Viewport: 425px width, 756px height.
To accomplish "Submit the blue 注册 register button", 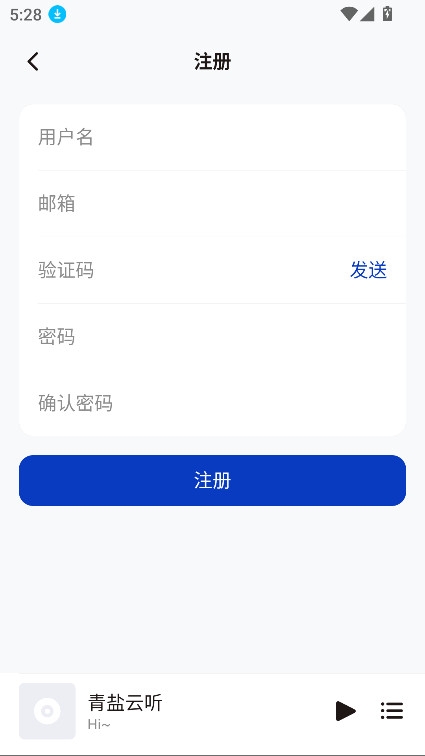I will (212, 480).
